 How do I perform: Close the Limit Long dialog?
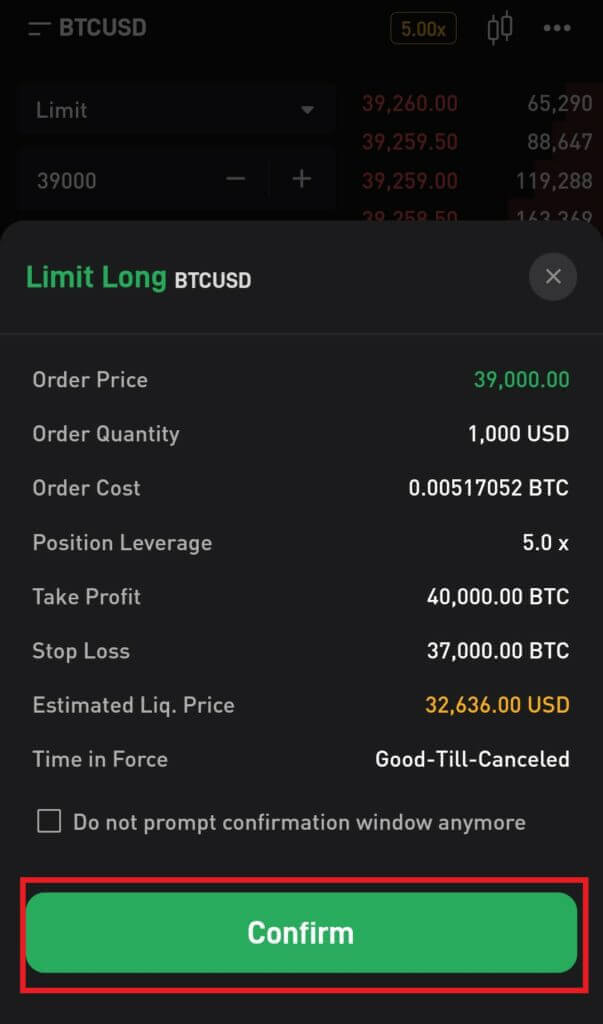pos(553,276)
